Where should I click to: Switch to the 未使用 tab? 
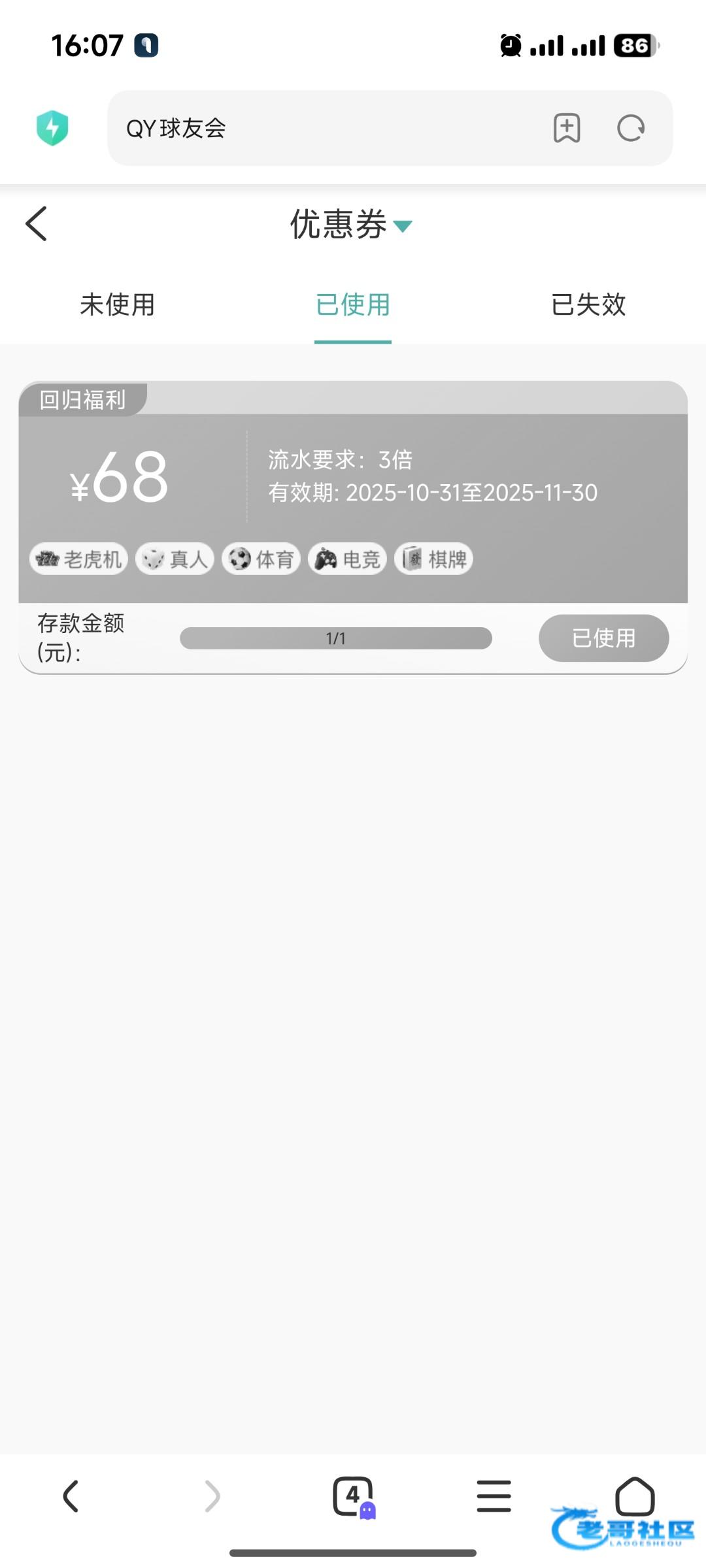point(117,304)
